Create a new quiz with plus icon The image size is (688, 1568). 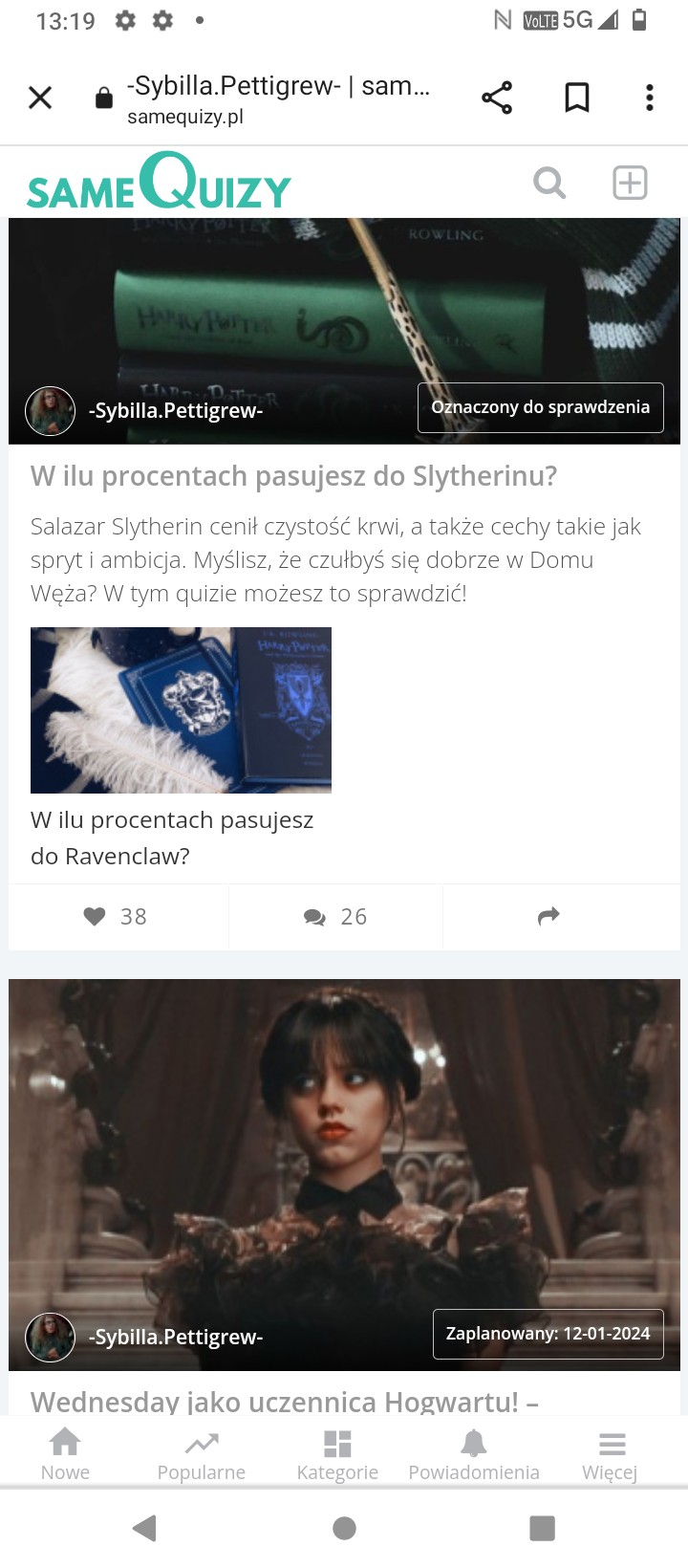(x=630, y=183)
